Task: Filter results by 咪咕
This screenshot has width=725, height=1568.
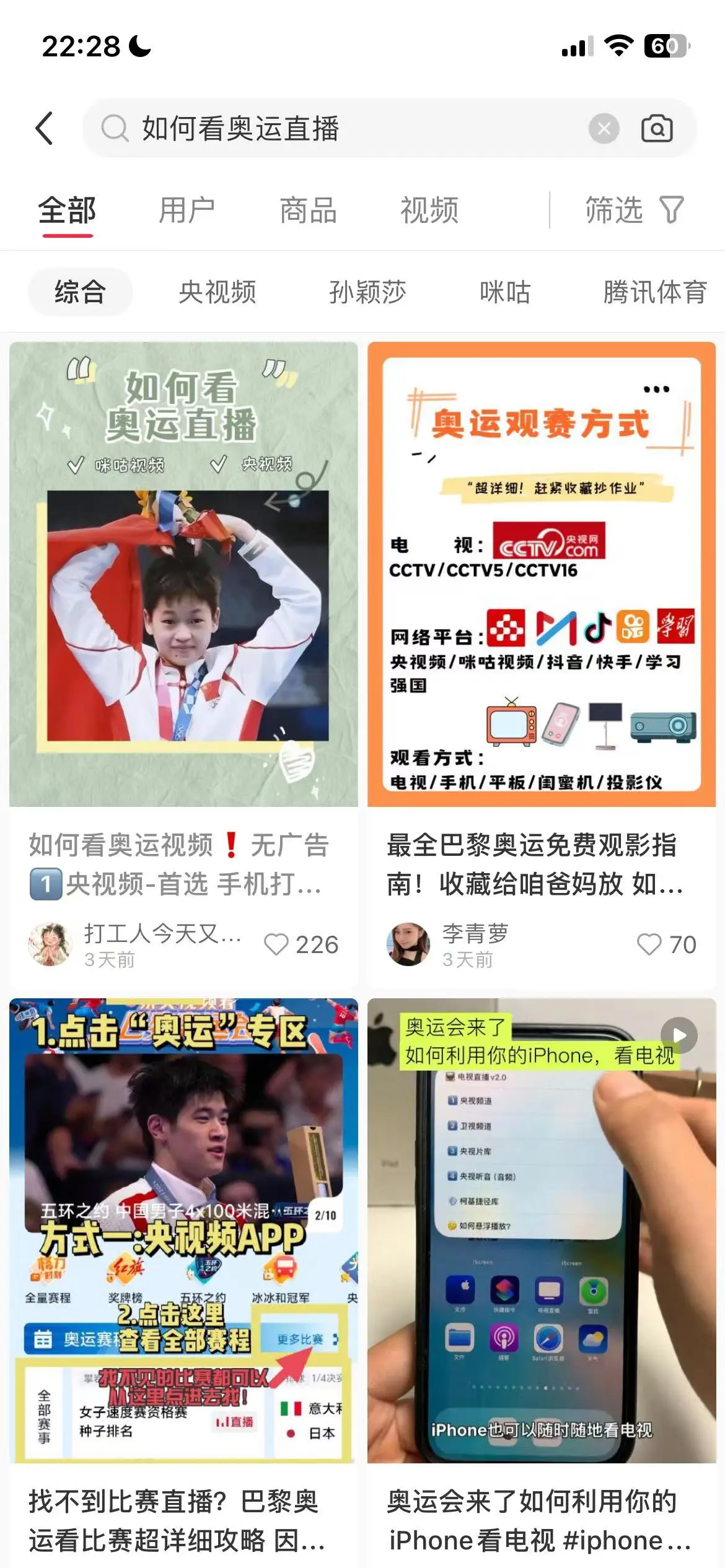Action: (505, 292)
